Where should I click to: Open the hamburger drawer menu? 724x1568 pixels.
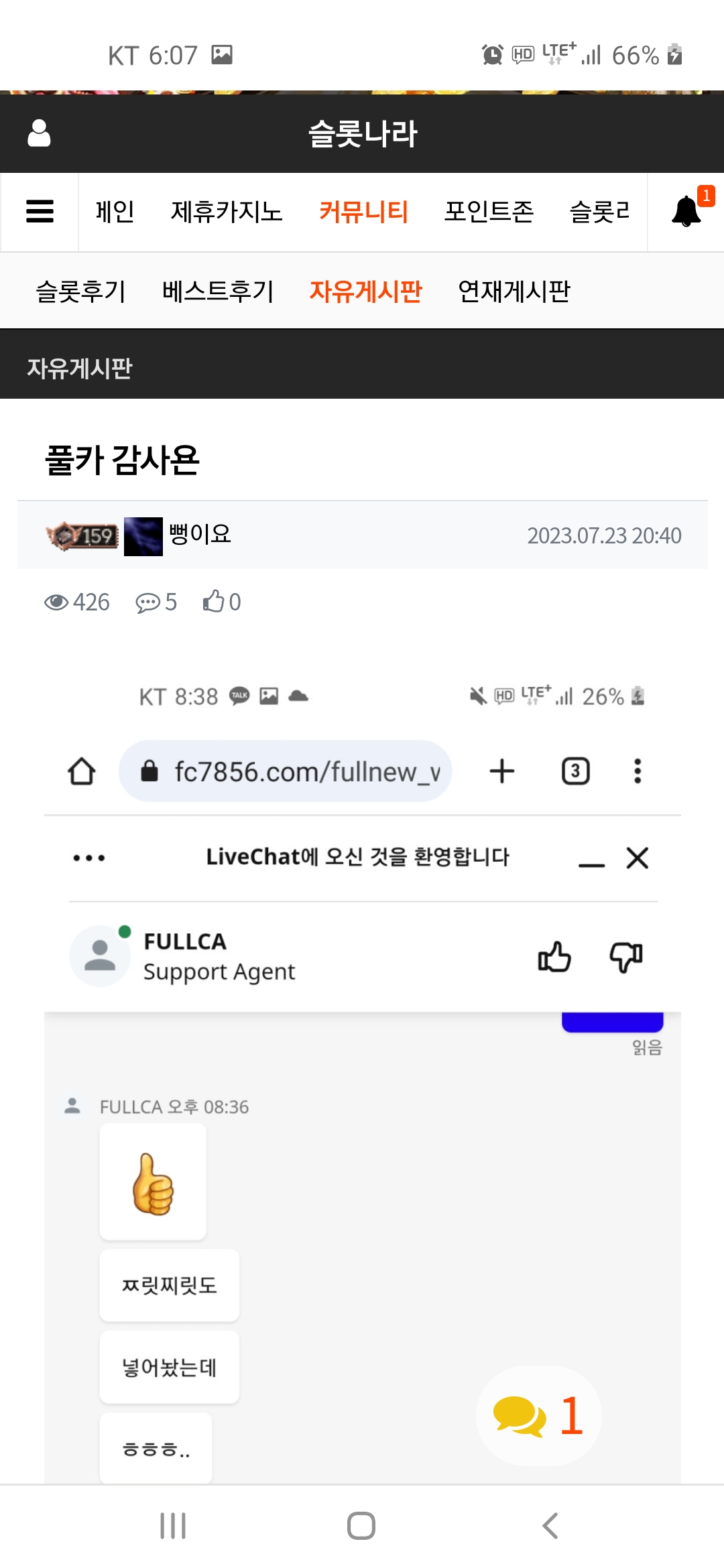pos(40,212)
